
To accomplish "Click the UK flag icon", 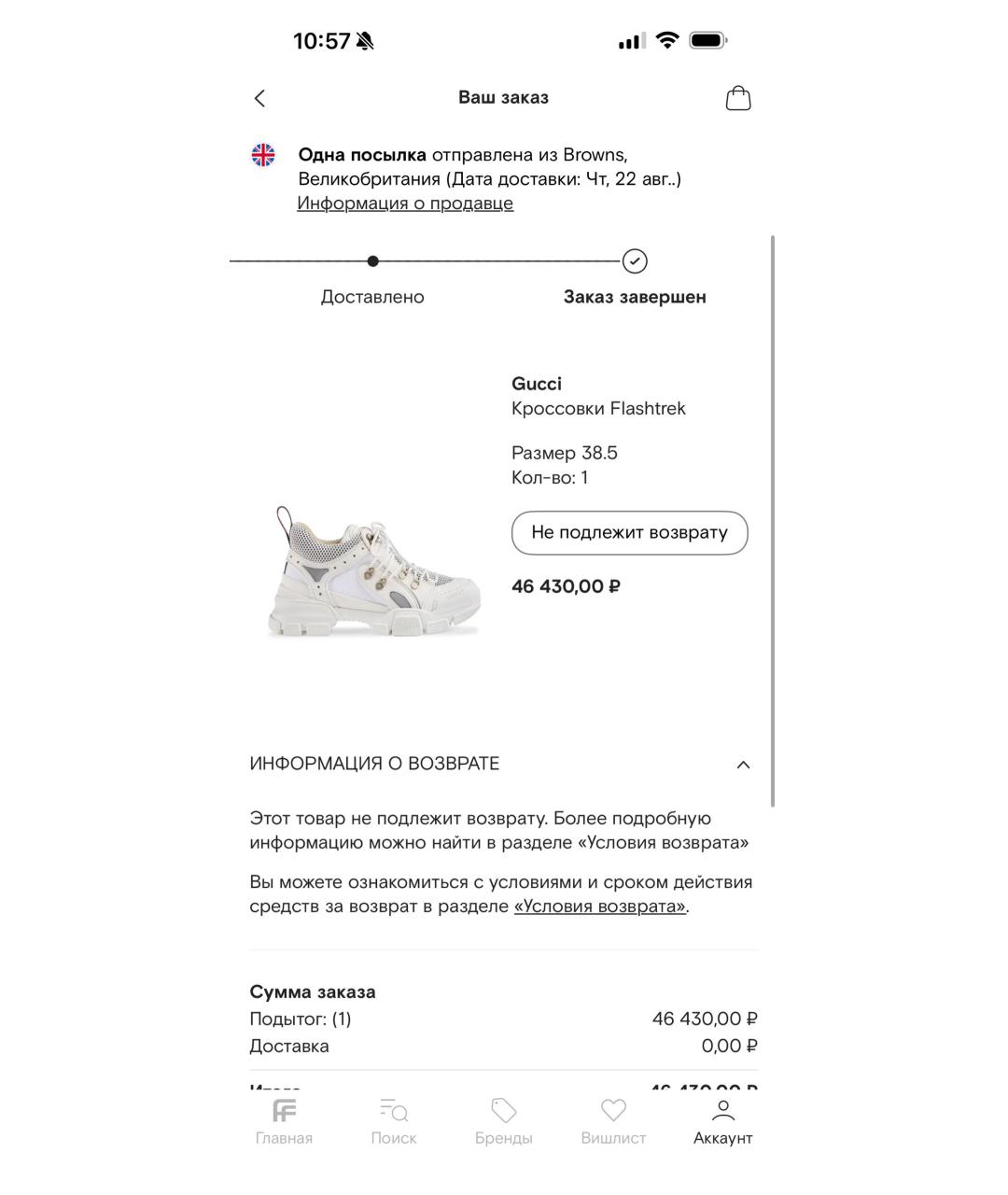I will [x=264, y=155].
